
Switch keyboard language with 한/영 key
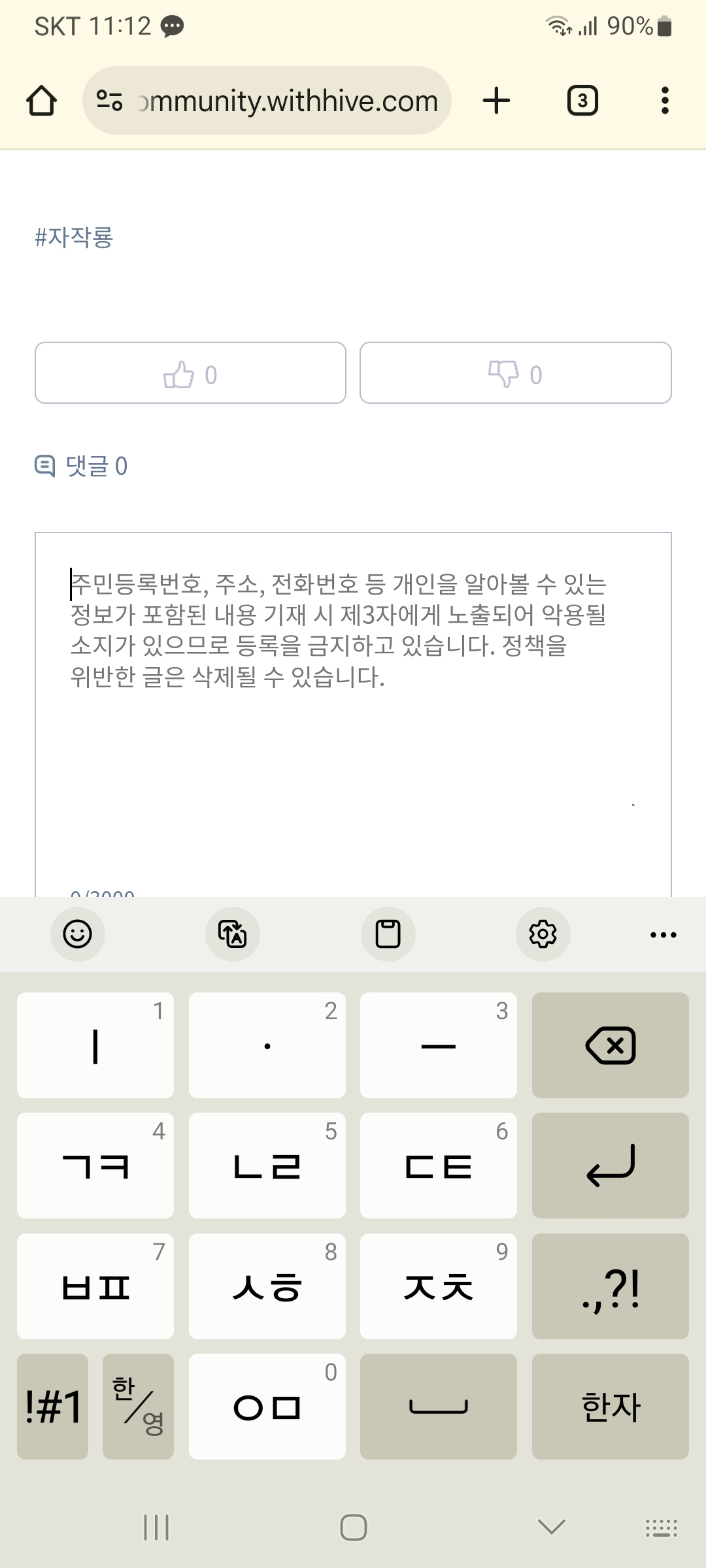(x=138, y=1407)
